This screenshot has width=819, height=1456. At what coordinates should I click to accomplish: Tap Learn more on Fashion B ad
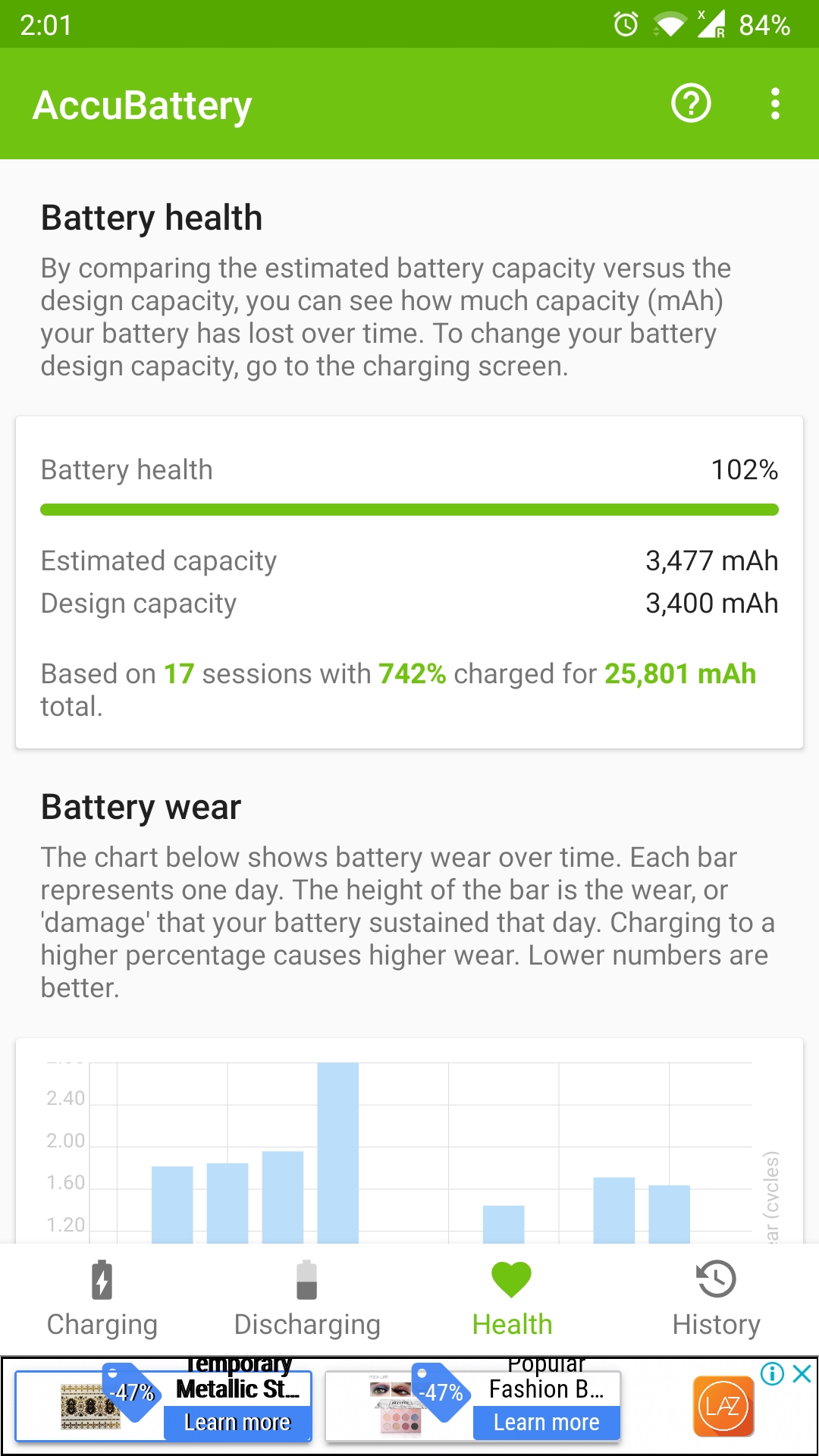546,1423
